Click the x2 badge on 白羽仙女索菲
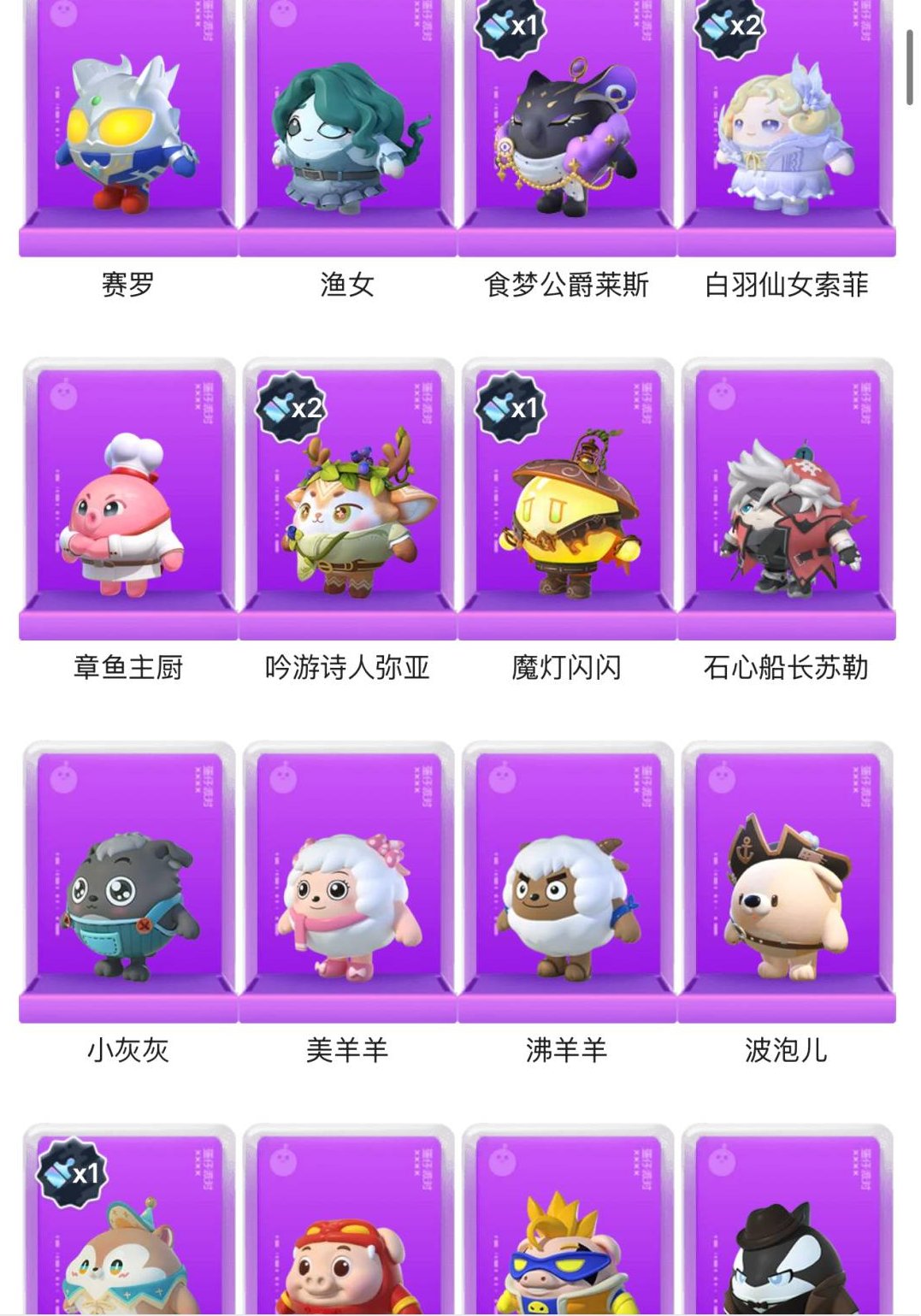 (x=729, y=21)
